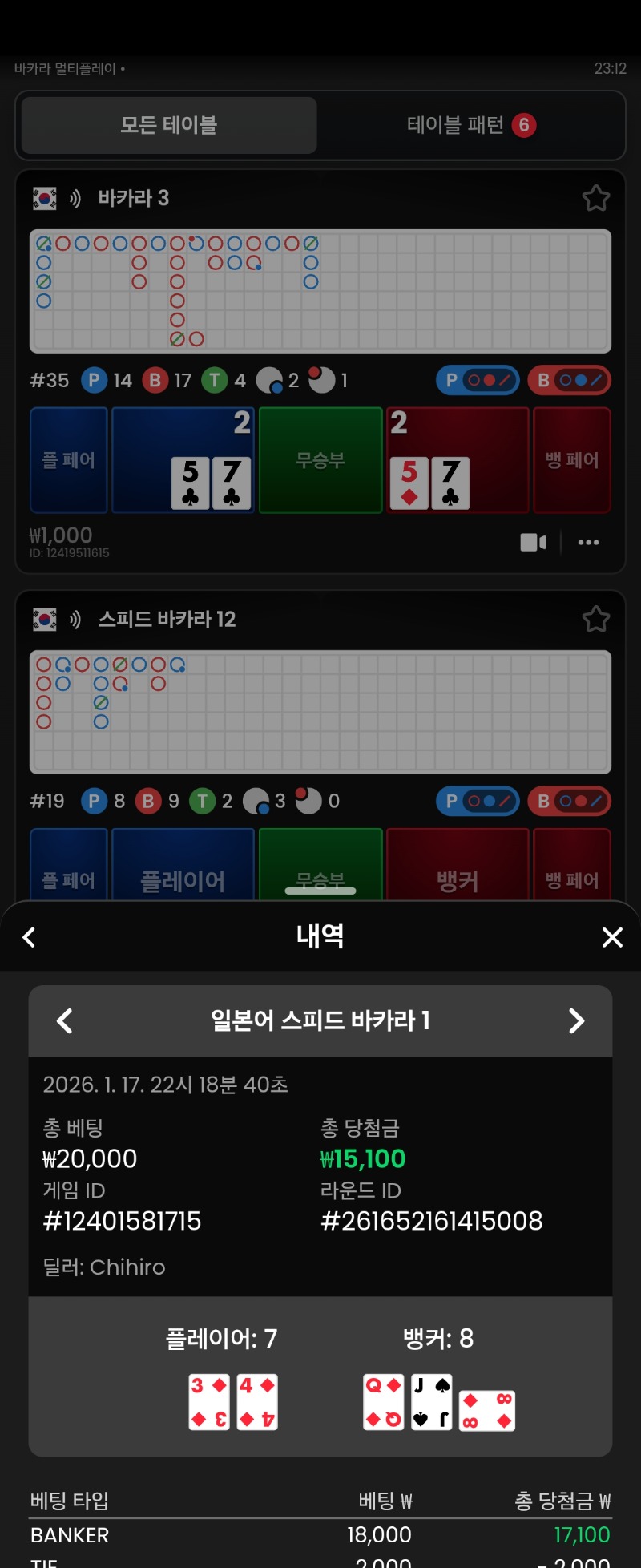Open the video camera for 바카라 3
The width and height of the screenshot is (641, 1568).
(x=533, y=543)
